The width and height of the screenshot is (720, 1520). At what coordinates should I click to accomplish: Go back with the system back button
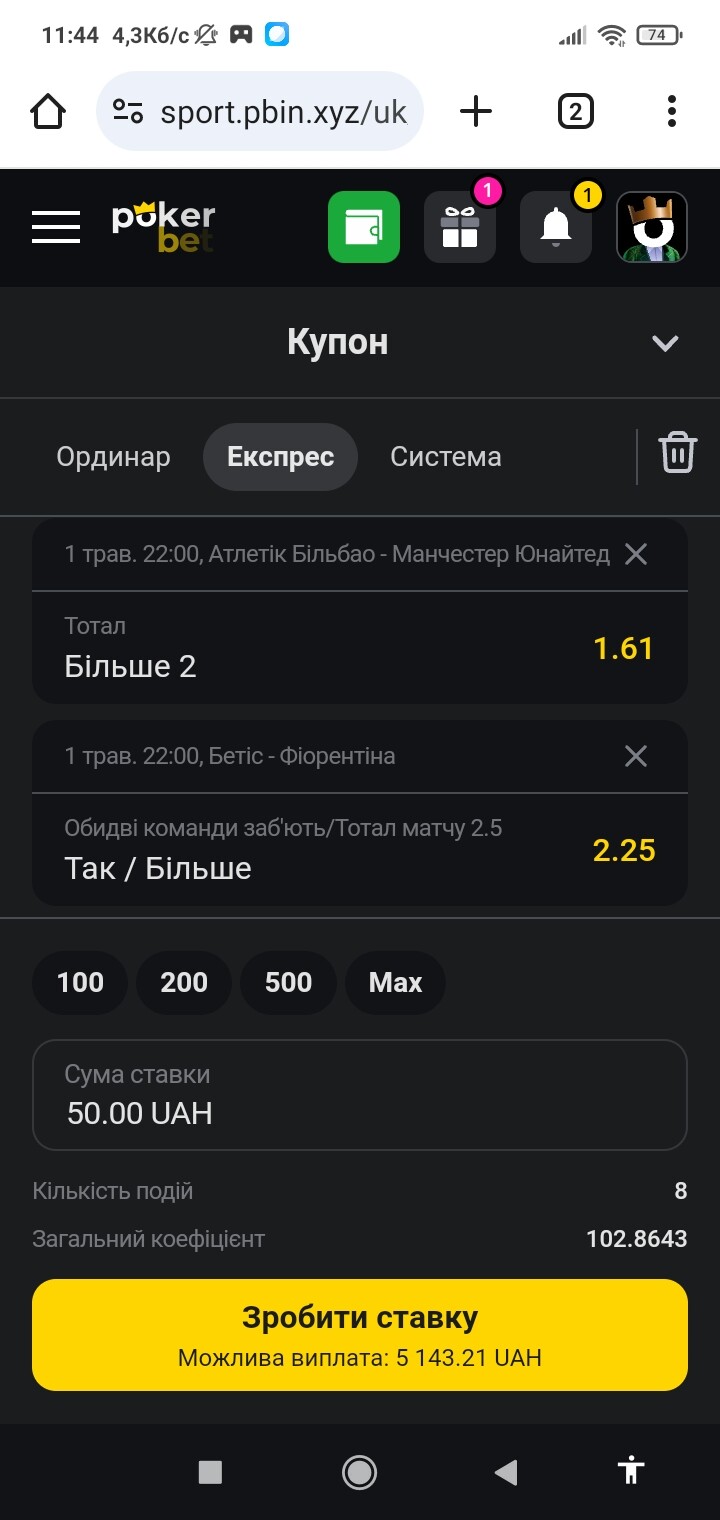point(507,1471)
